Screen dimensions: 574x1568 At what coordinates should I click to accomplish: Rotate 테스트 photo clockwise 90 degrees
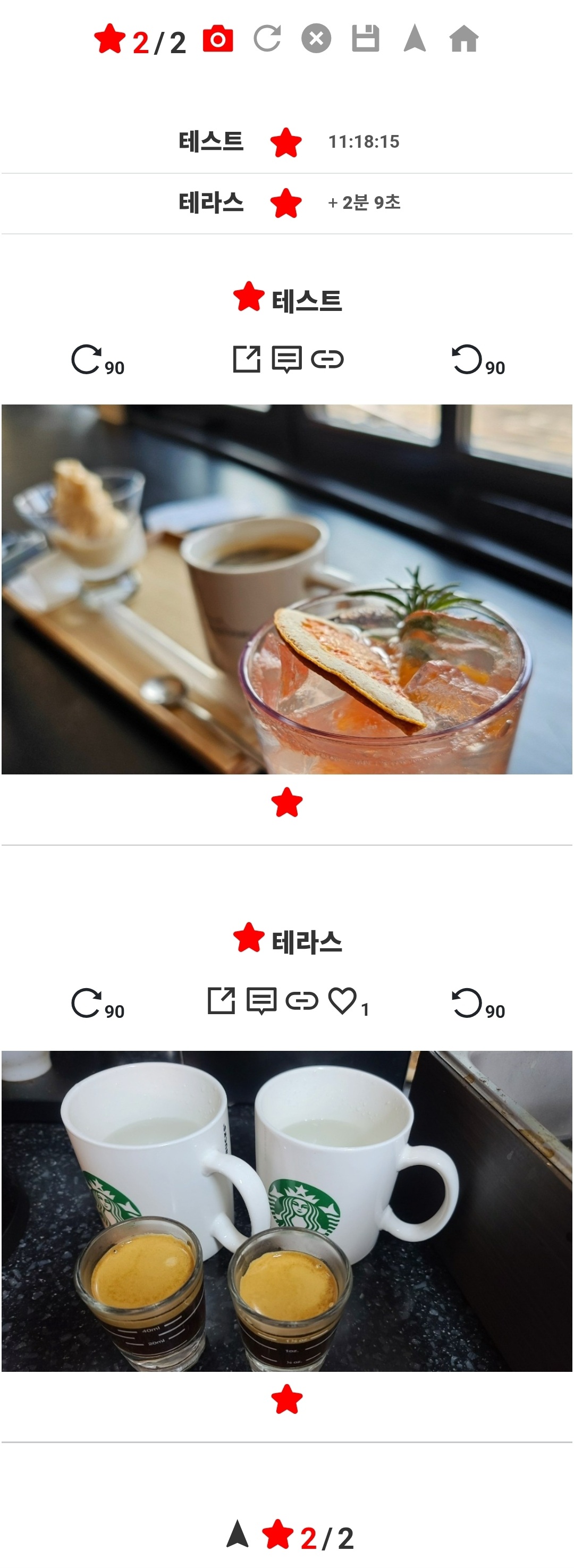click(x=97, y=360)
